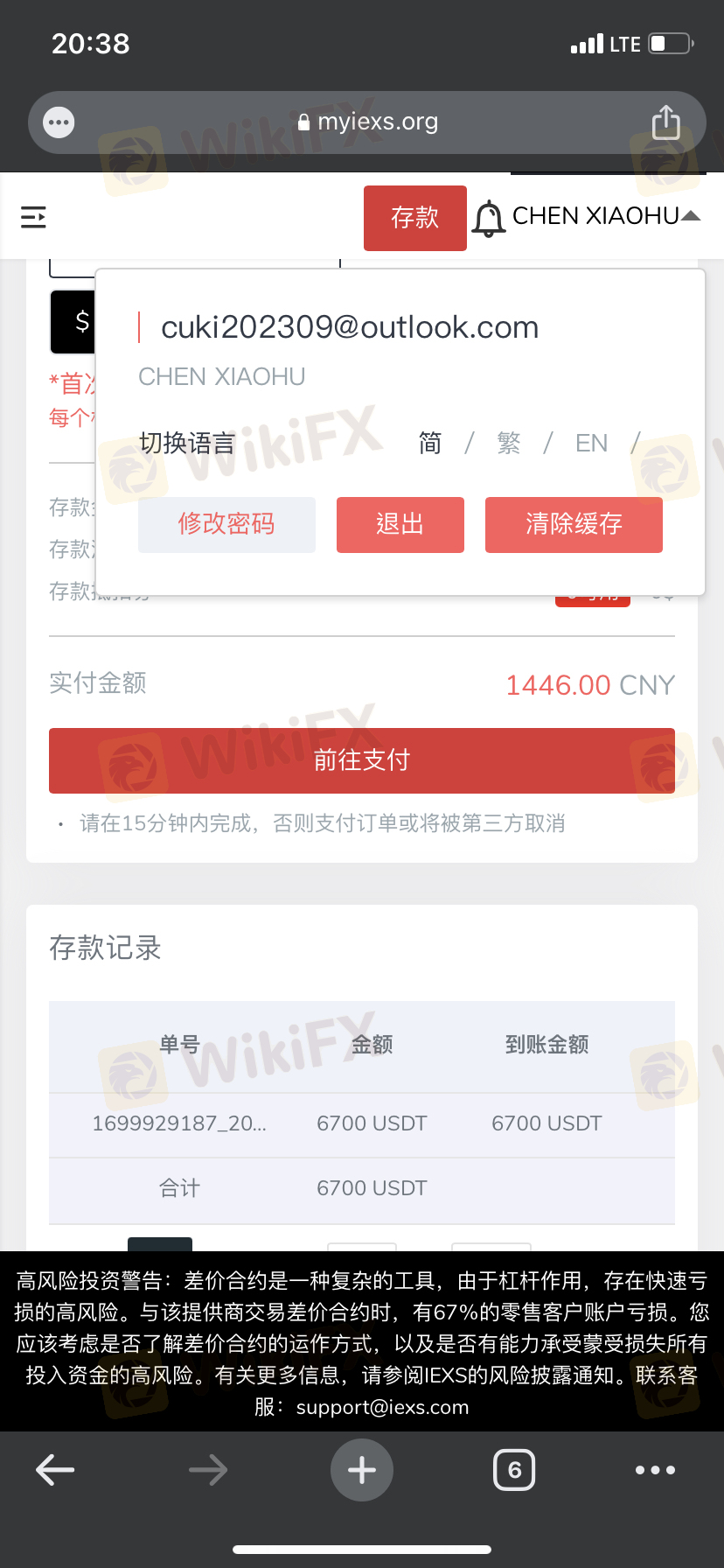Screen dimensions: 724x1568
Task: Tap 修改密码 to change password
Action: point(226,524)
